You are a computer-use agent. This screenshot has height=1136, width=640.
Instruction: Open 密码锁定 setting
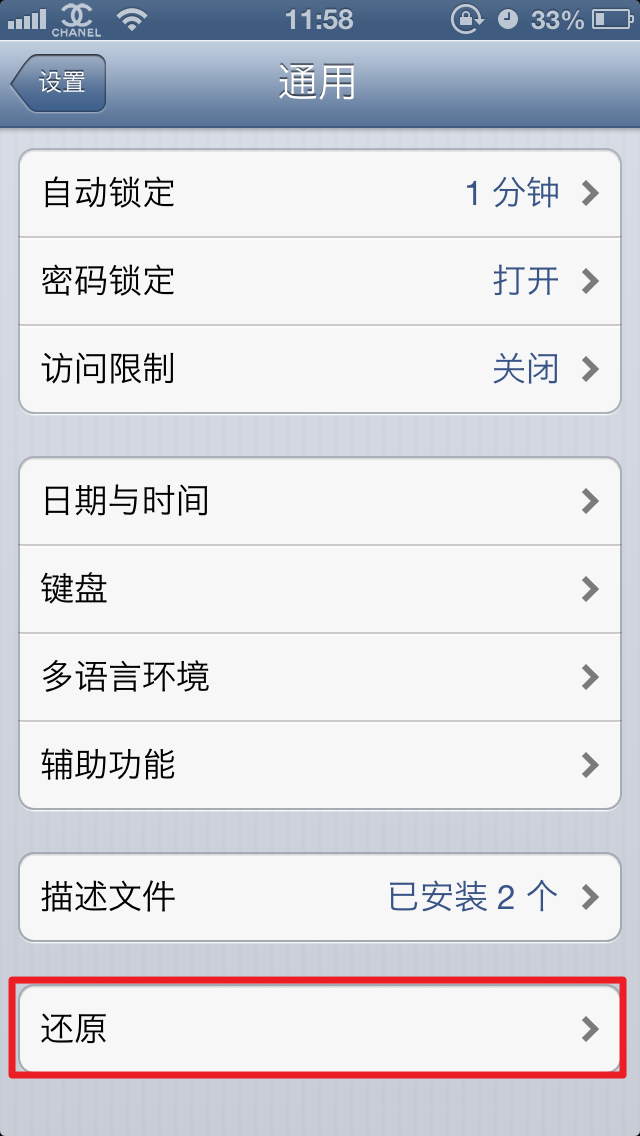coord(320,281)
